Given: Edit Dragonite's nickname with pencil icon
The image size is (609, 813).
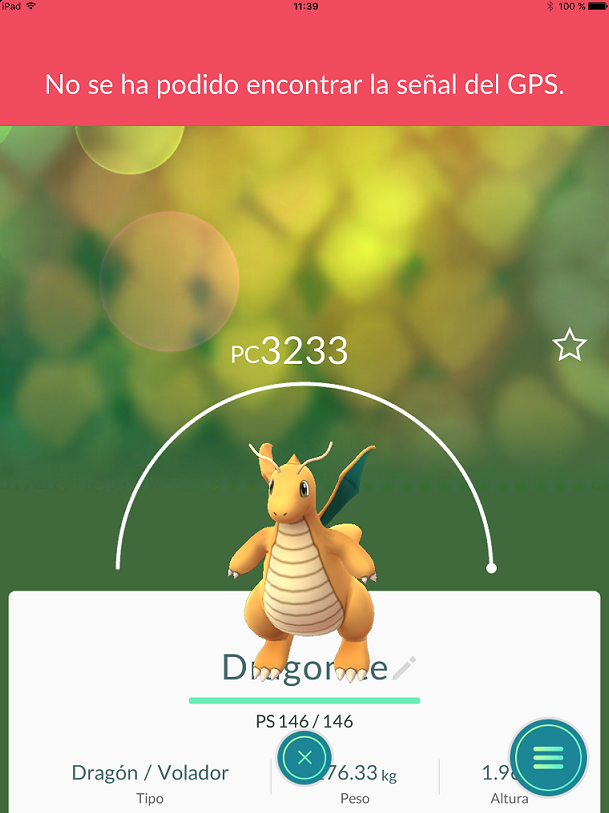Looking at the screenshot, I should pos(404,668).
